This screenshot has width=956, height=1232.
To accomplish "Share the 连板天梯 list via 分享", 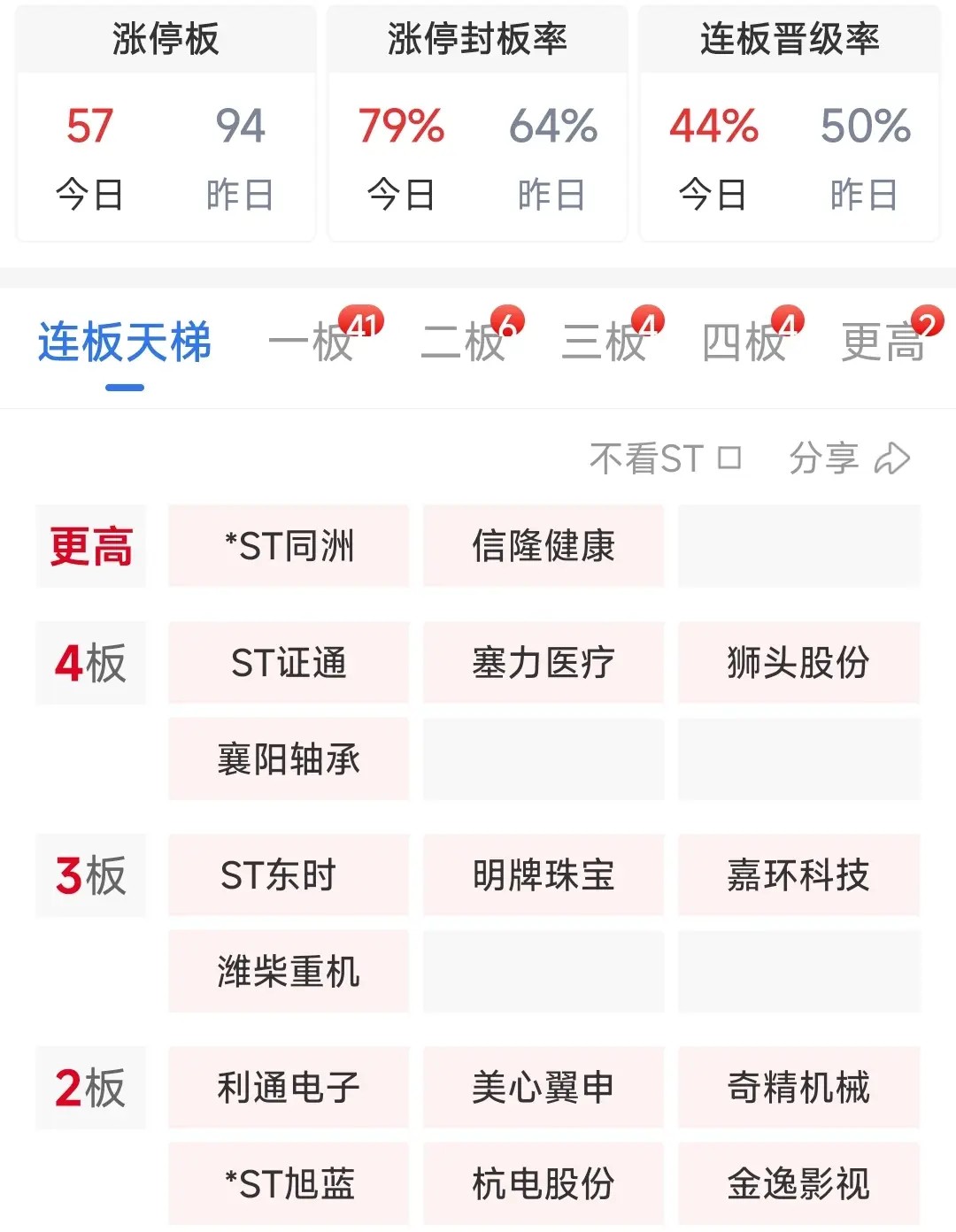I will pos(849,458).
